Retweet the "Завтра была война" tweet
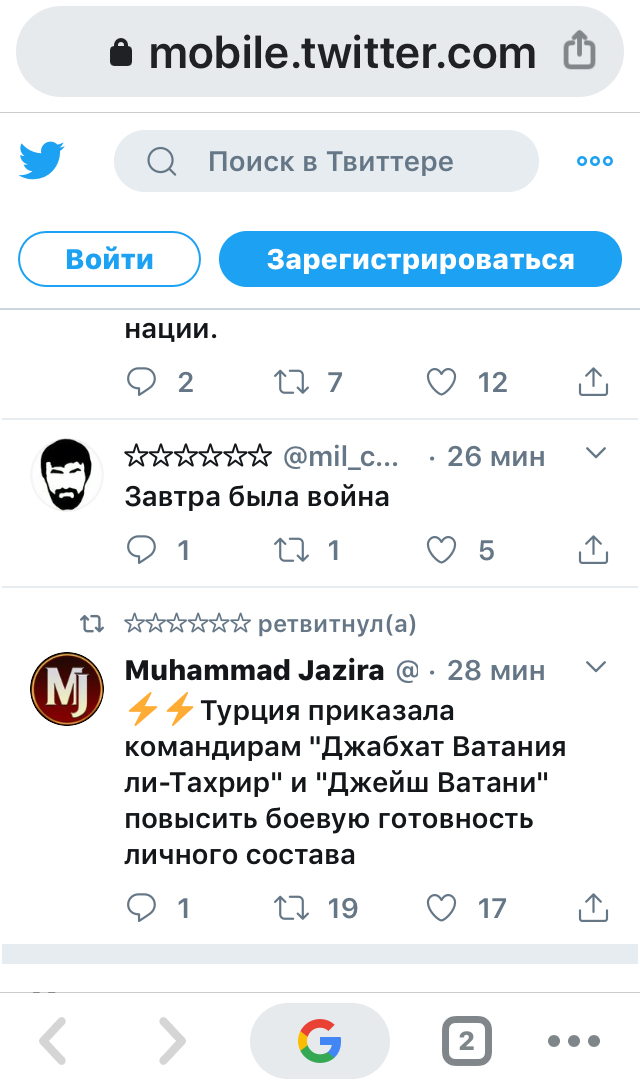Screen dimensions: 640x1089 click(291, 549)
